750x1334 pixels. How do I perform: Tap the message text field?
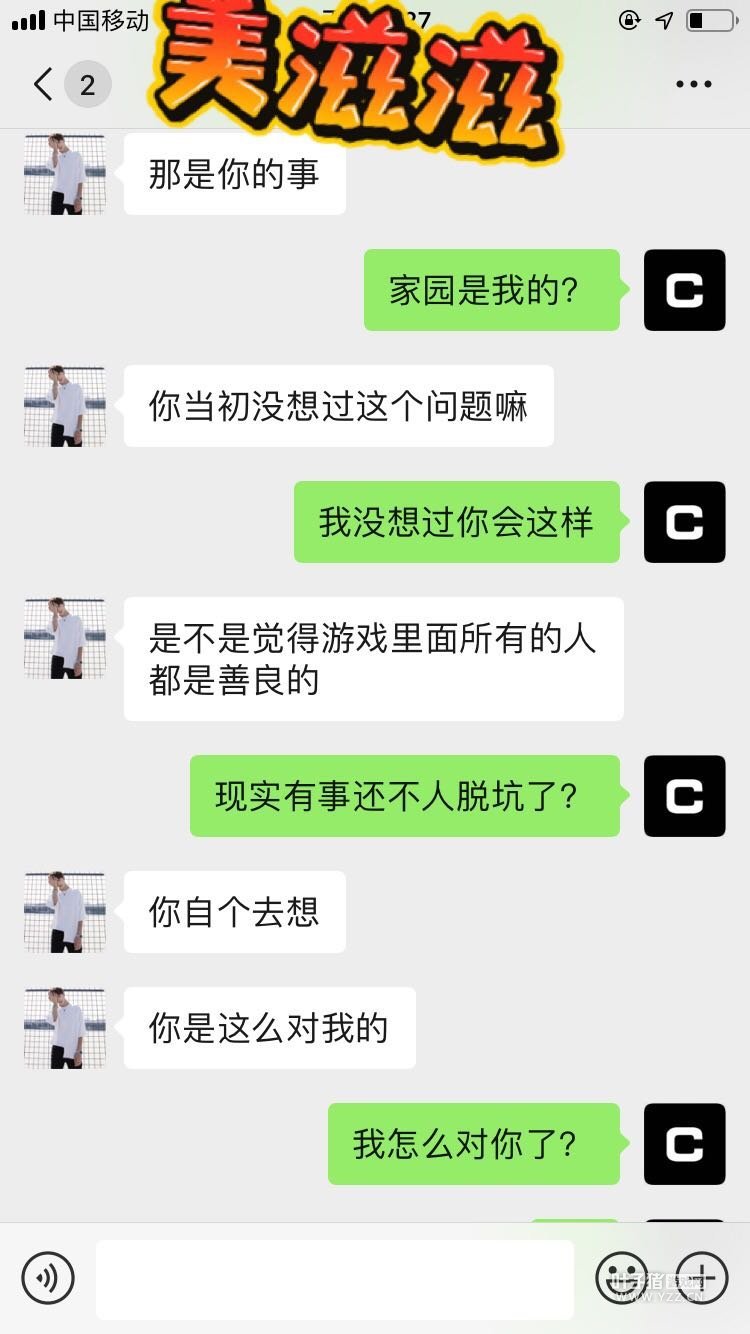click(x=335, y=1279)
